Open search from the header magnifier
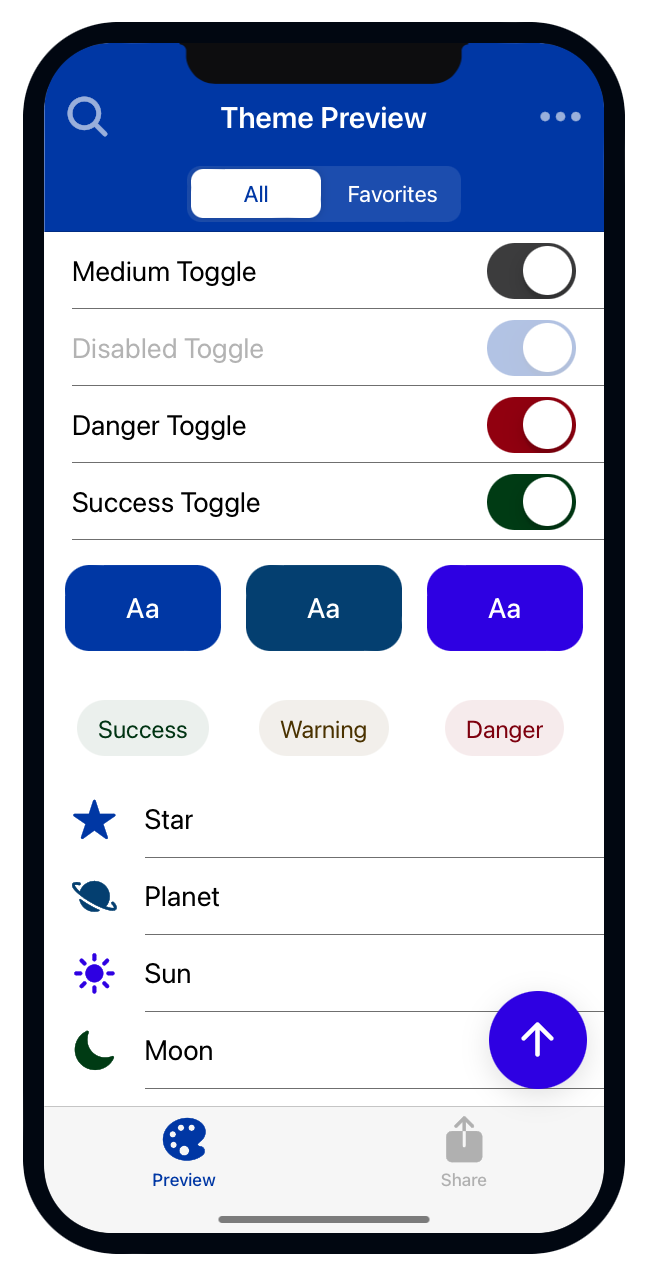Image resolution: width=648 pixels, height=1279 pixels. [x=87, y=117]
